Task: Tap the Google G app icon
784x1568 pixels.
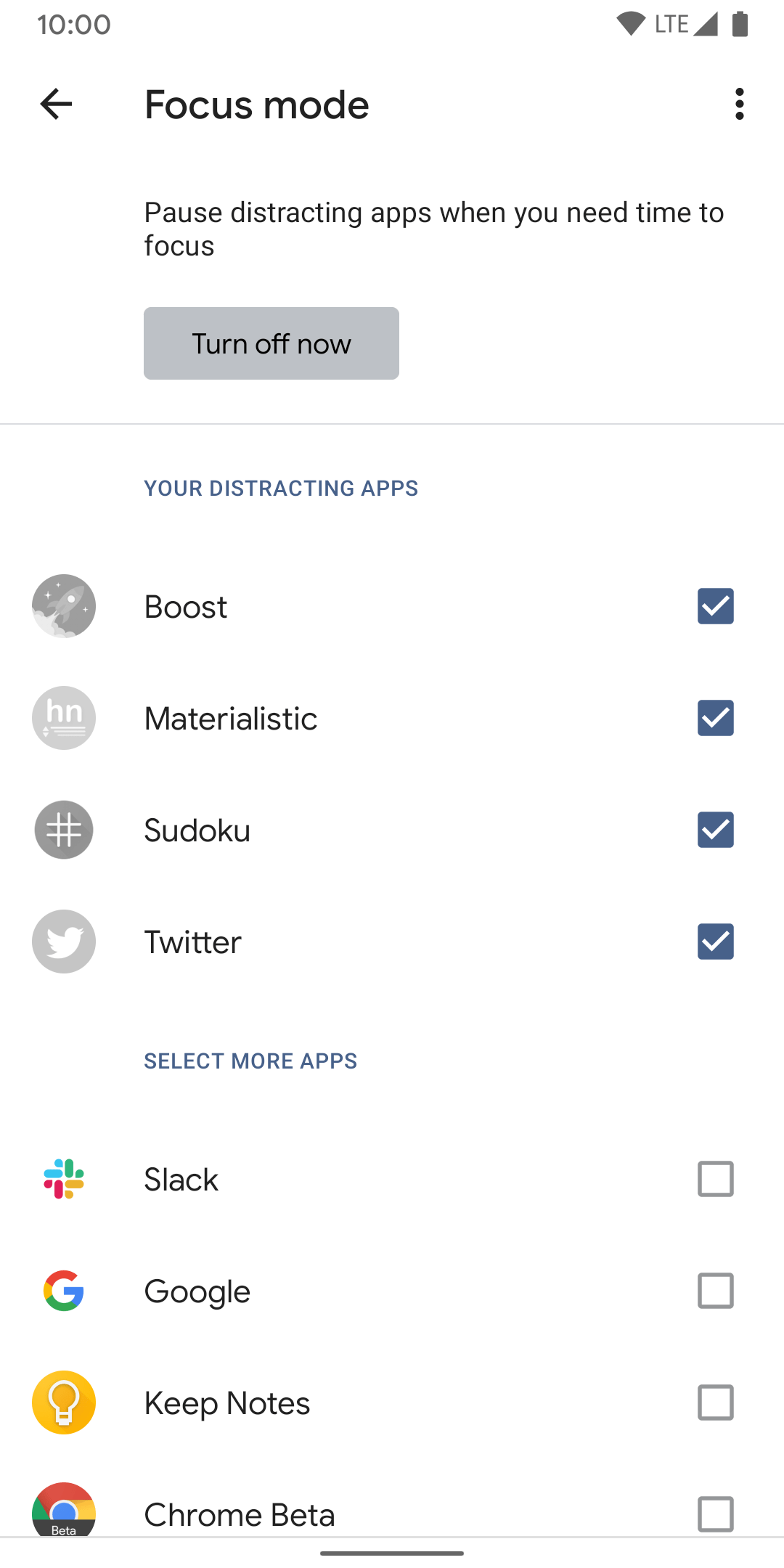Action: point(63,1291)
